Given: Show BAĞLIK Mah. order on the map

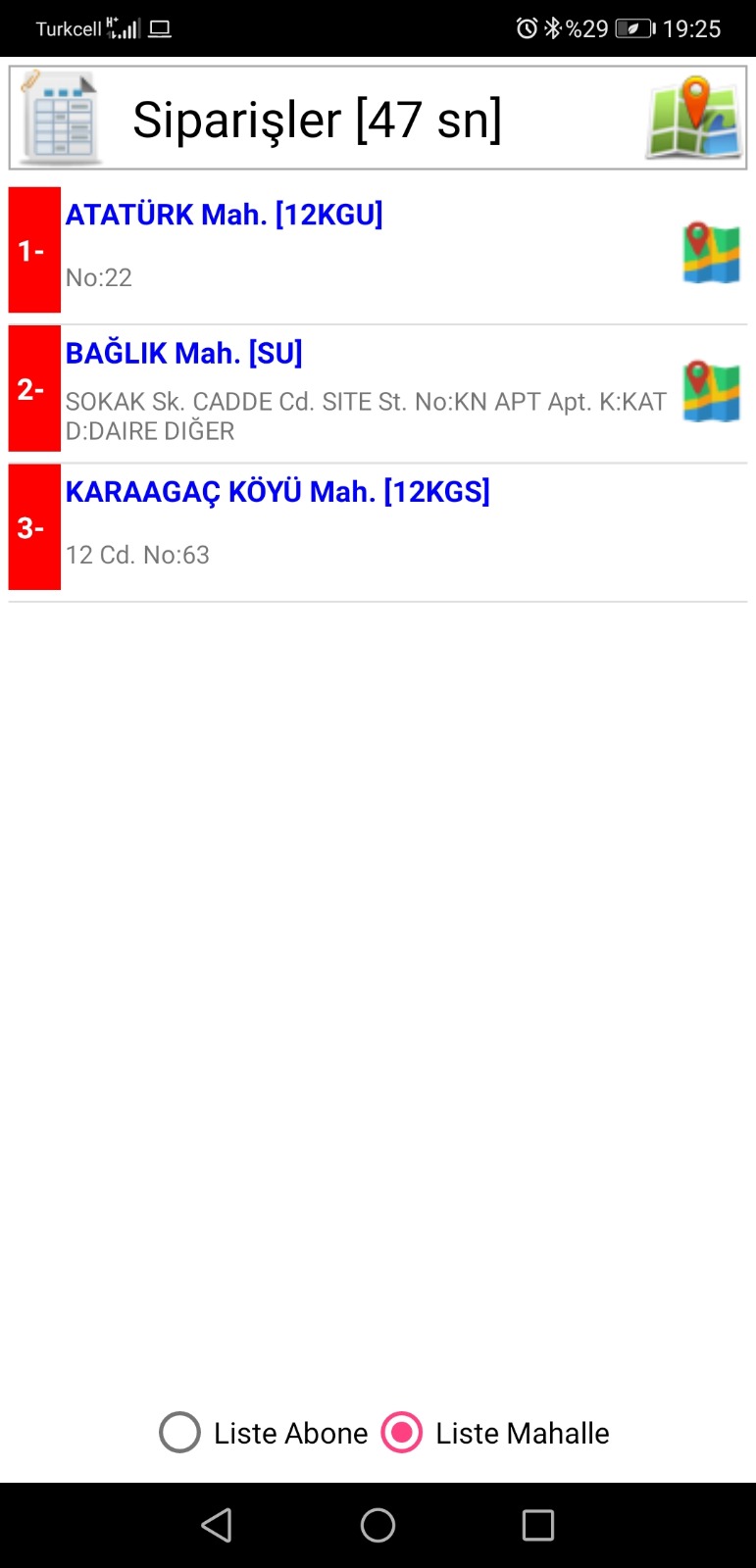Looking at the screenshot, I should coord(711,391).
